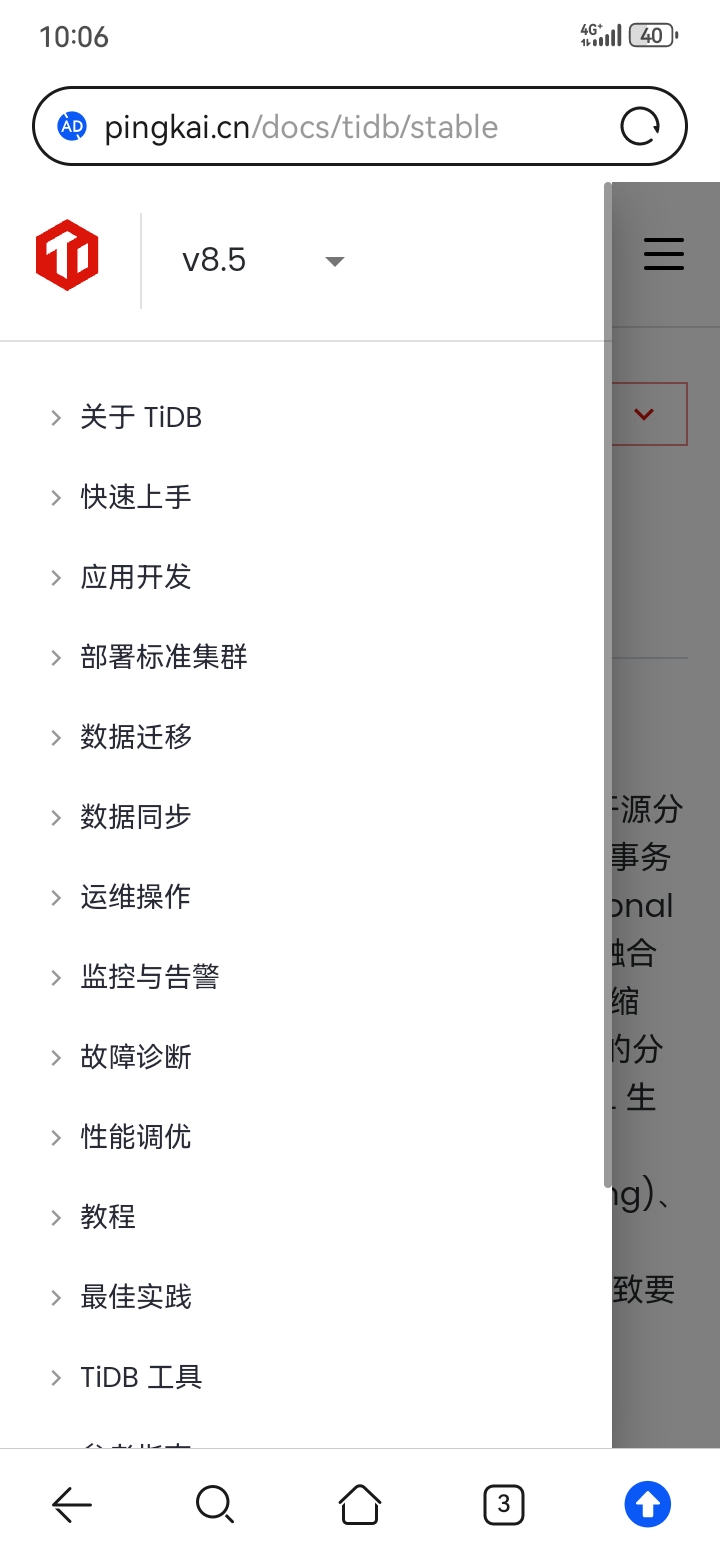720x1560 pixels.
Task: Expand the 关于 TiDB section
Action: [141, 417]
